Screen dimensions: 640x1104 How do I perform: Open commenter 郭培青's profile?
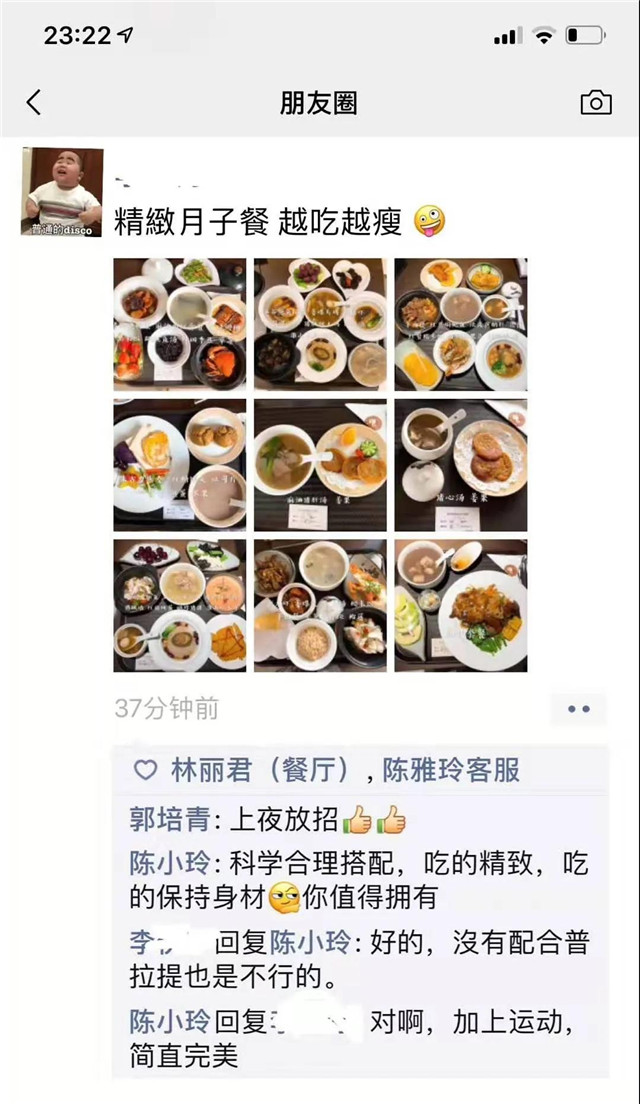(x=169, y=820)
